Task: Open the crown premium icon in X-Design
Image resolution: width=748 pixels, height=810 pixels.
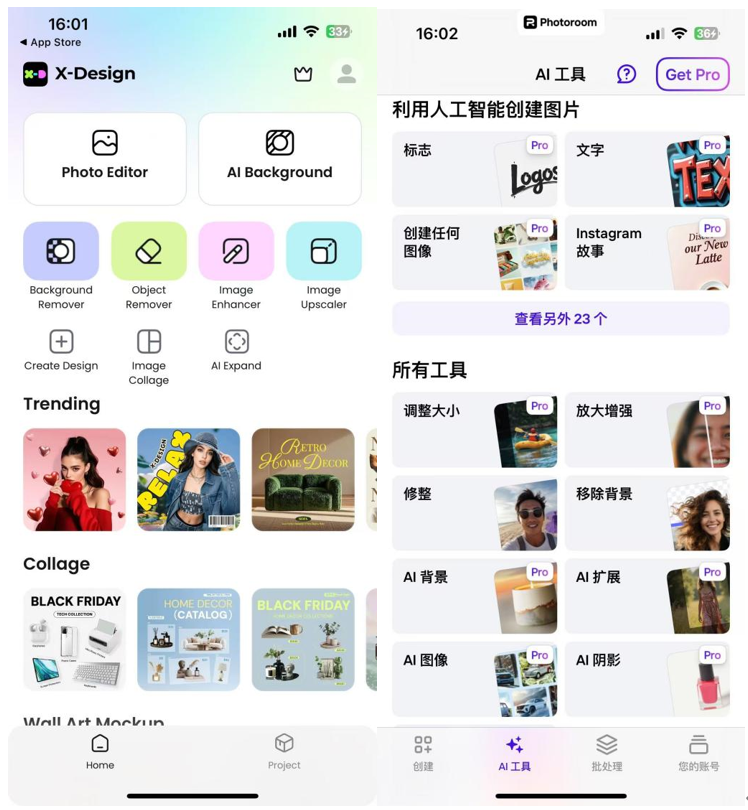Action: tap(303, 74)
